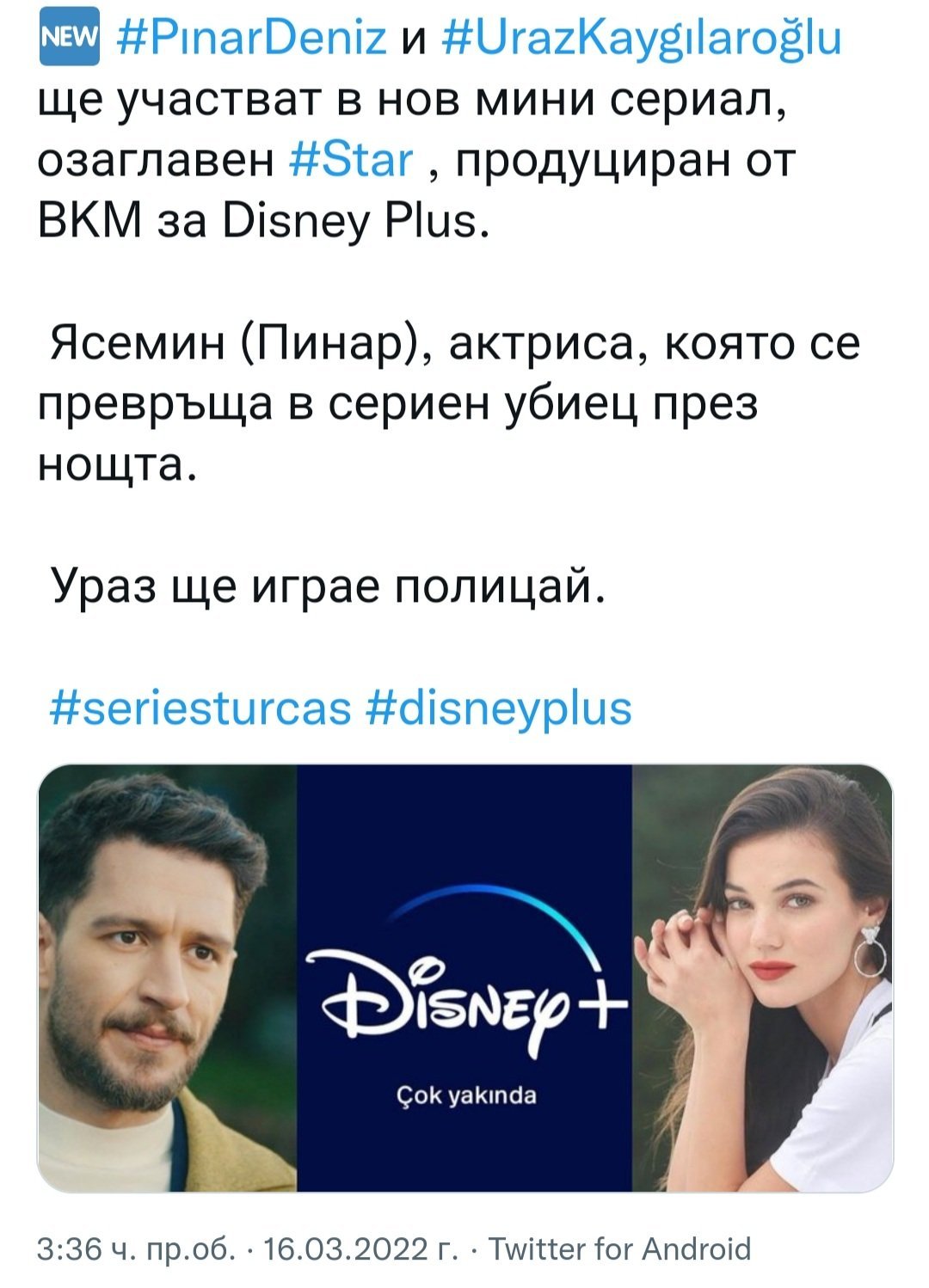Open the #UrazKaygılaroğlu hashtag
Viewport: 929px width, 1288px height.
point(640,40)
